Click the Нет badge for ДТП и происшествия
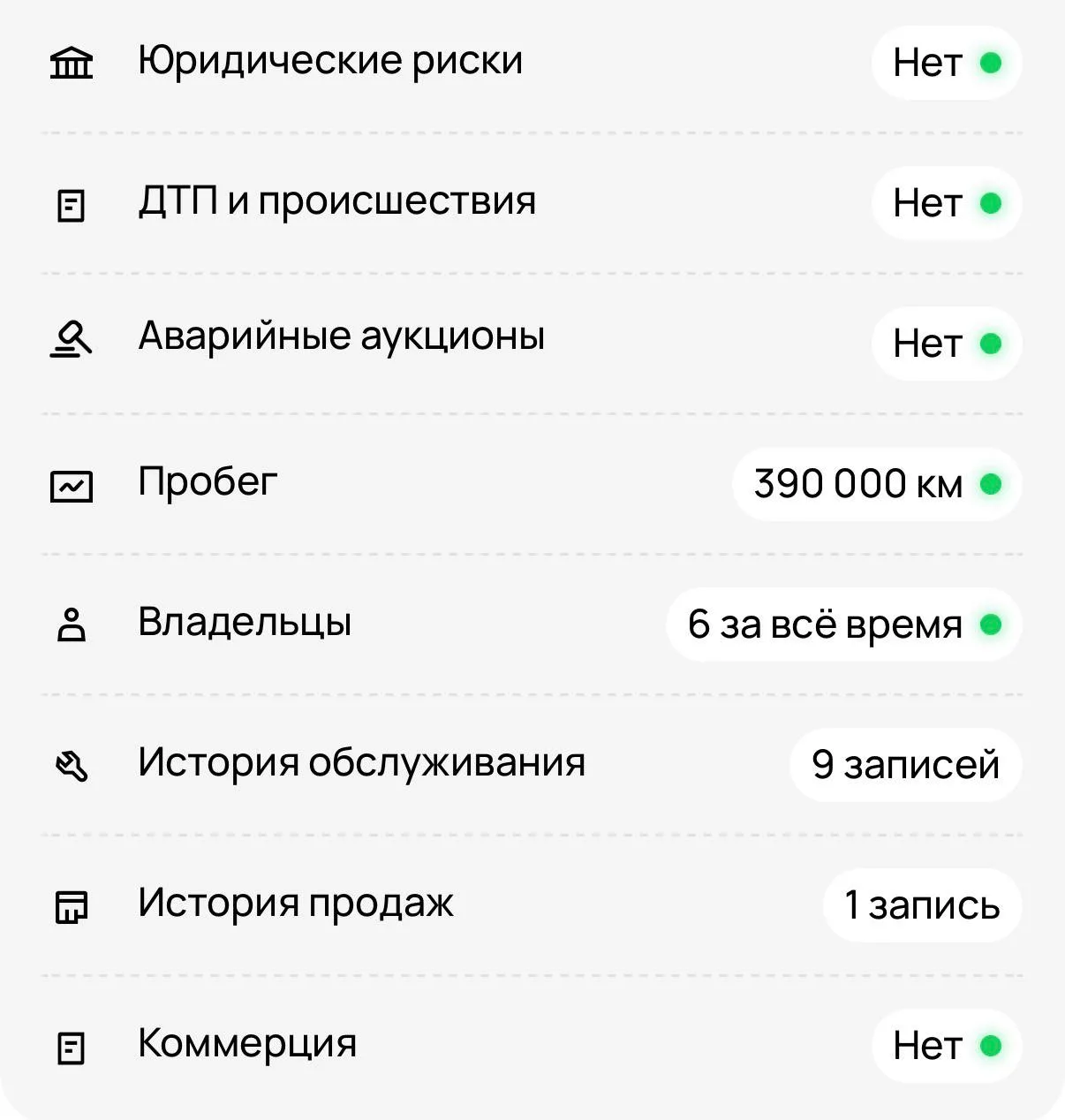 click(x=946, y=203)
